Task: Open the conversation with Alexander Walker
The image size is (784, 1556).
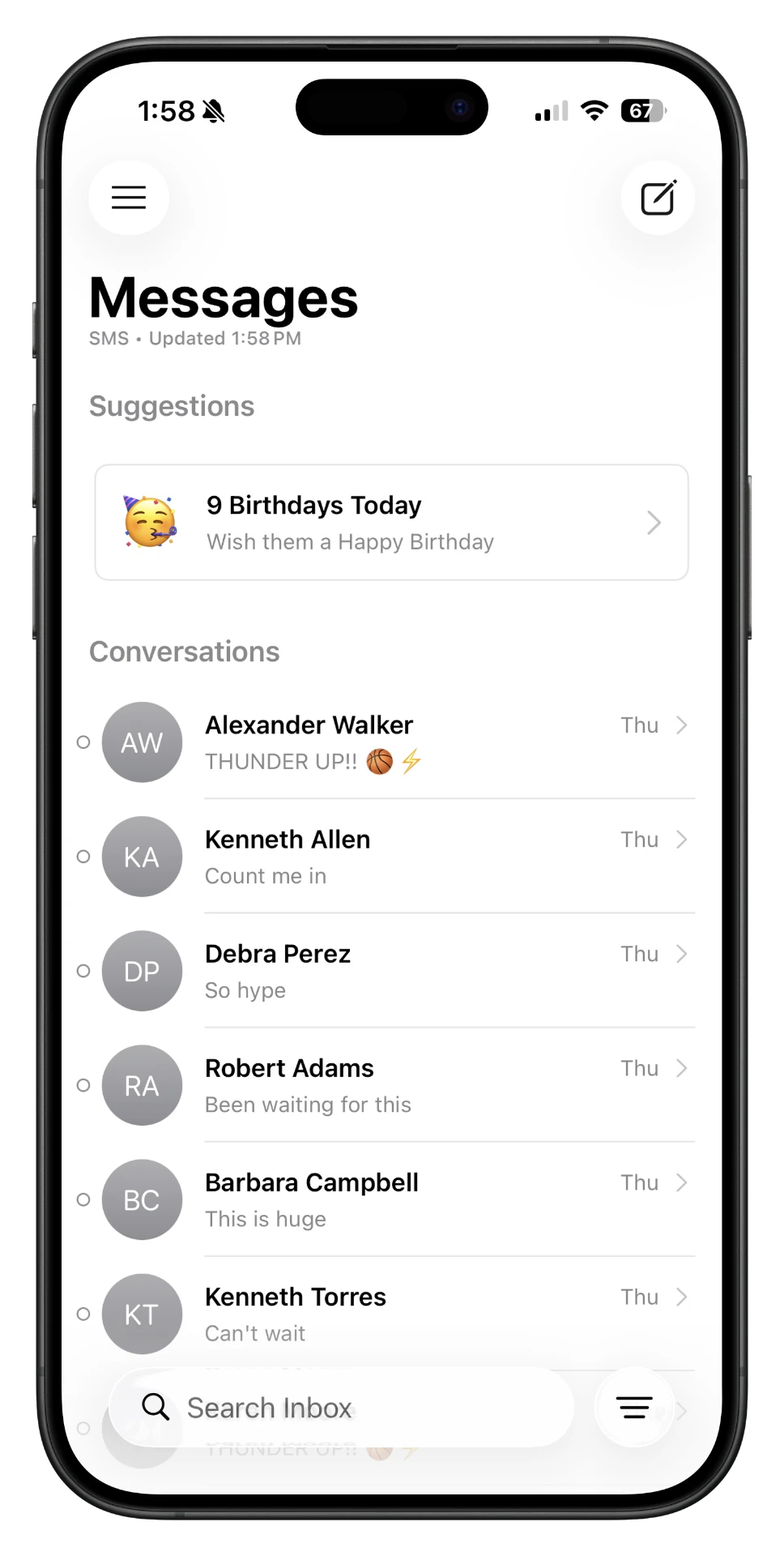Action: (x=386, y=742)
